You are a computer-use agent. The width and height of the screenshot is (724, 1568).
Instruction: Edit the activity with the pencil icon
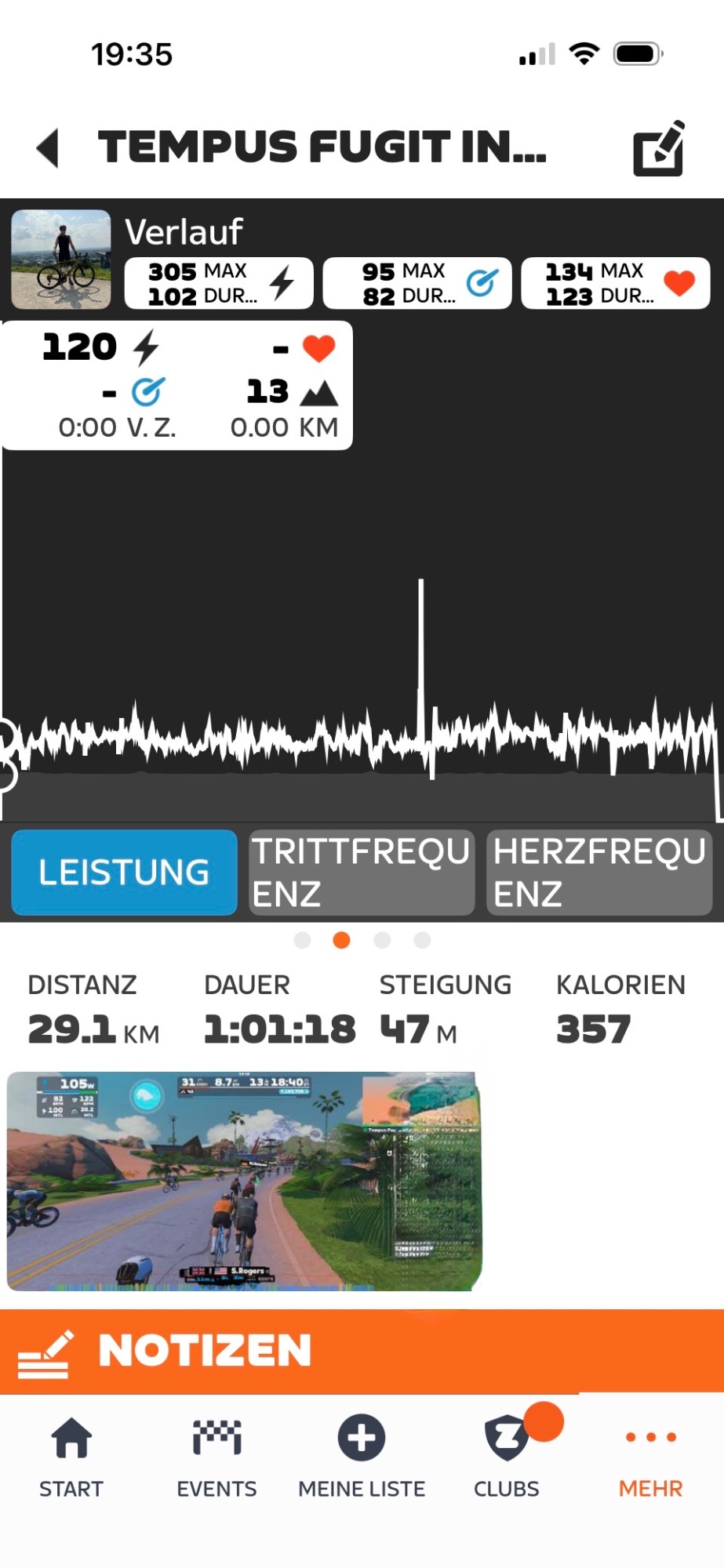pos(659,148)
